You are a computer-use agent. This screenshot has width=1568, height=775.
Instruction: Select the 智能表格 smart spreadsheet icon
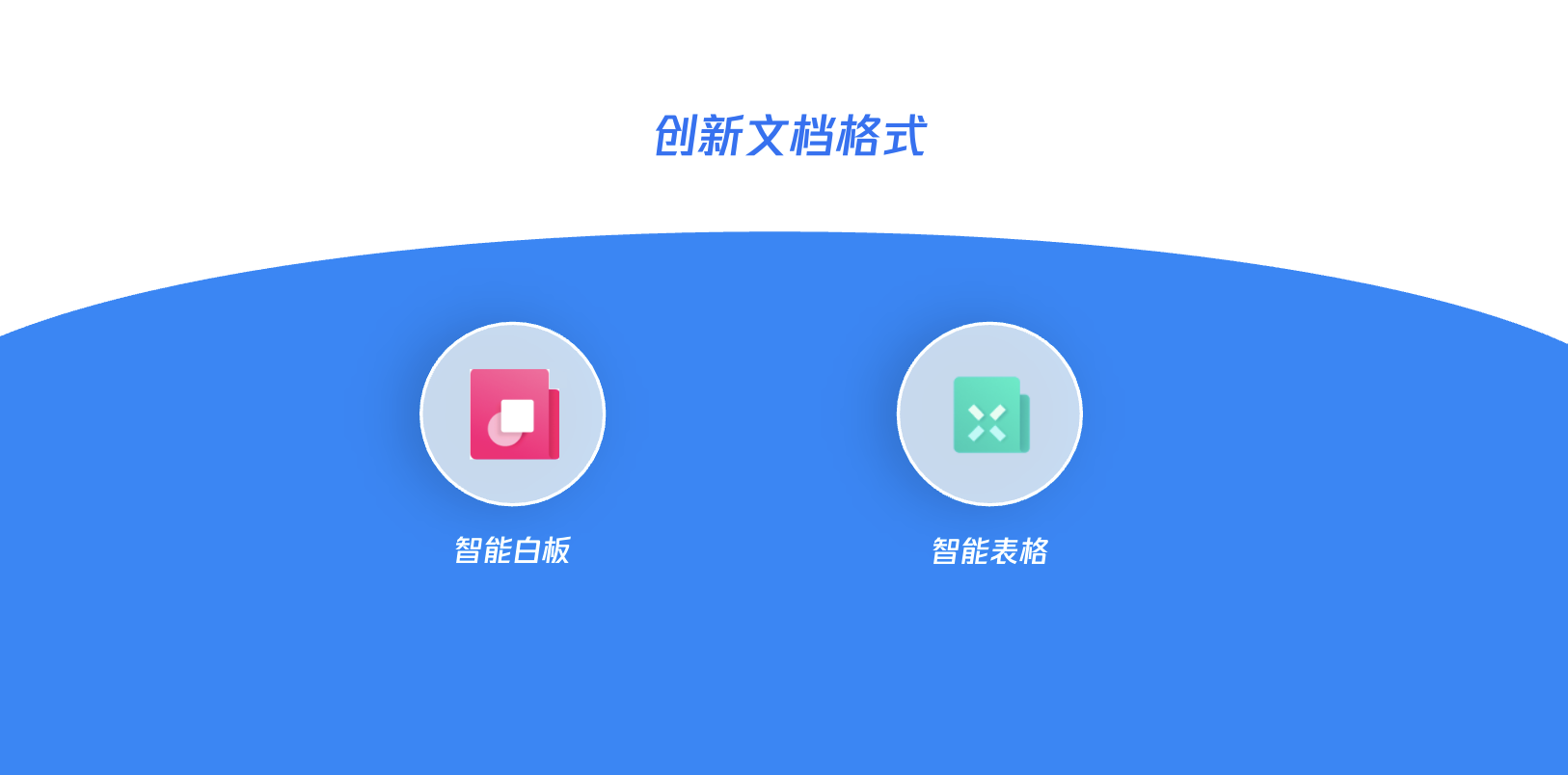click(989, 414)
